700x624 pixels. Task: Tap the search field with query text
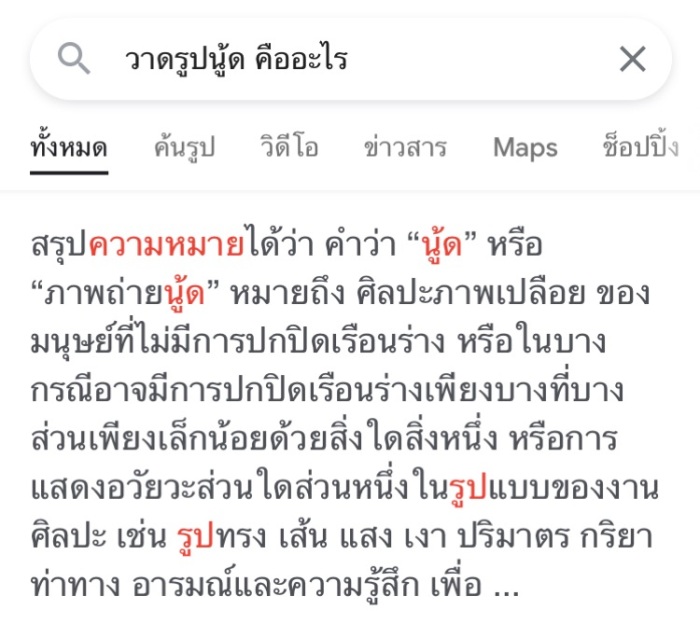point(340,60)
